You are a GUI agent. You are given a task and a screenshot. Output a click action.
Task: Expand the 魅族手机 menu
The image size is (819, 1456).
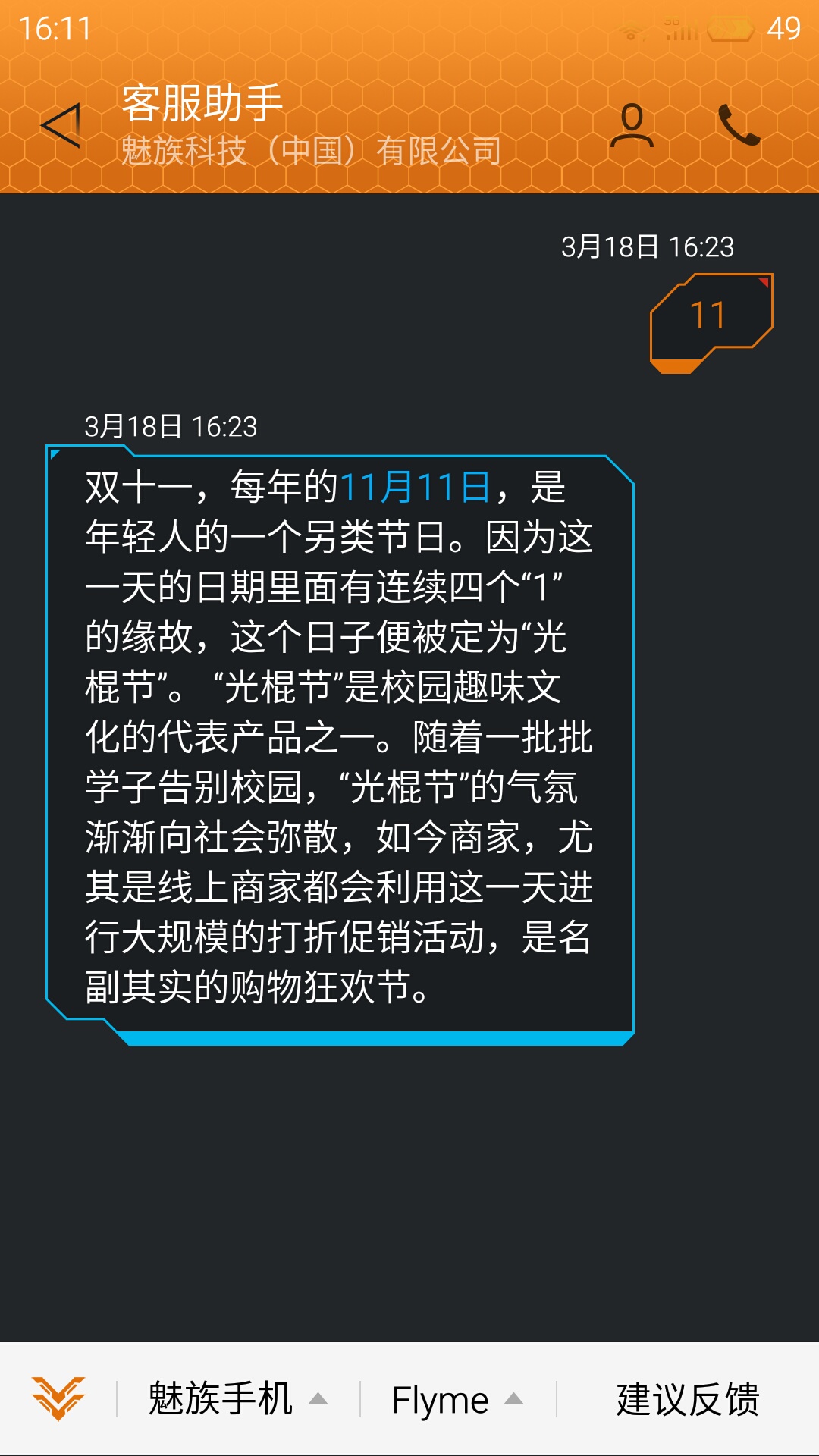point(238,1399)
